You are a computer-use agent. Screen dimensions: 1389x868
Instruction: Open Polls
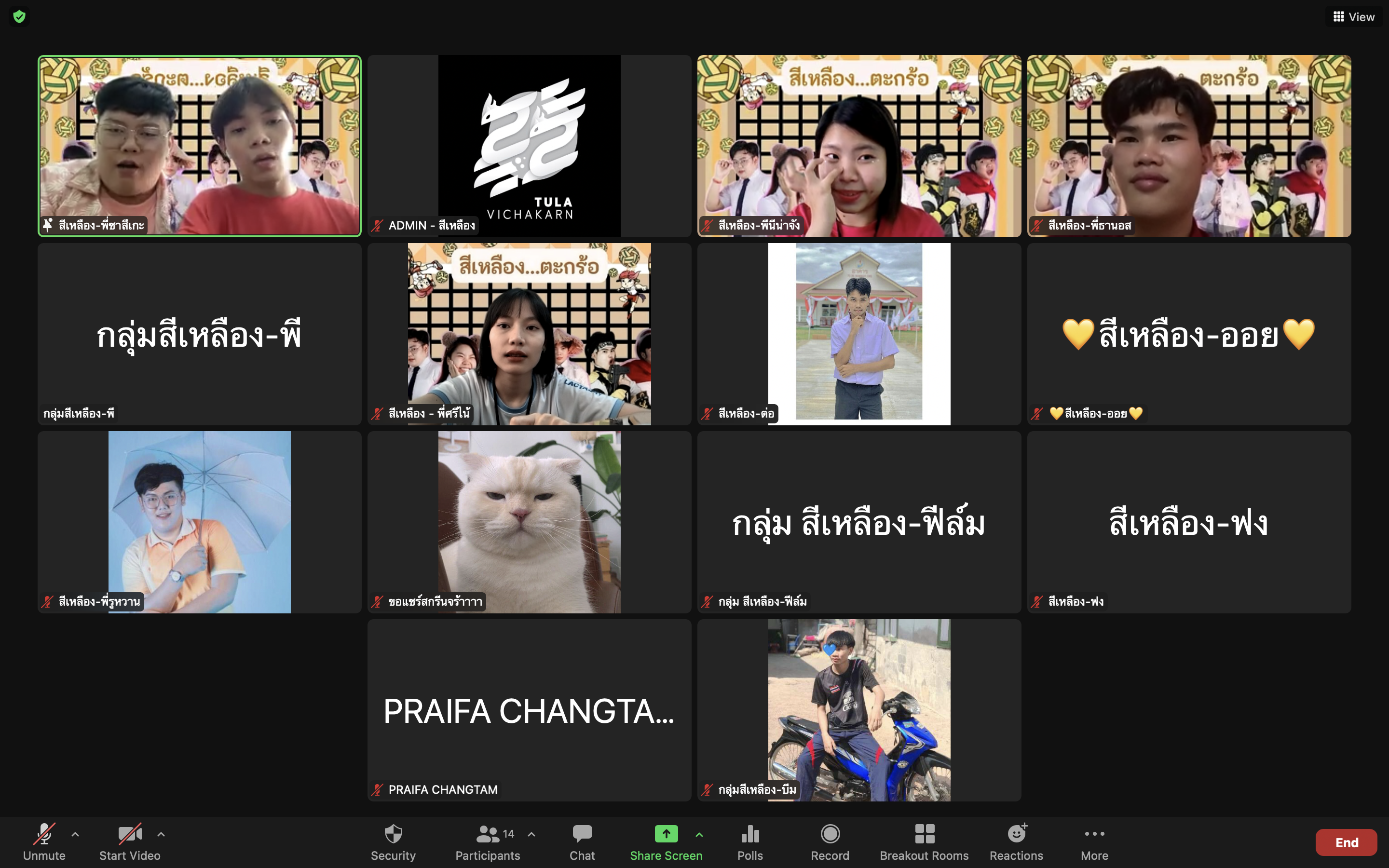coord(749,841)
